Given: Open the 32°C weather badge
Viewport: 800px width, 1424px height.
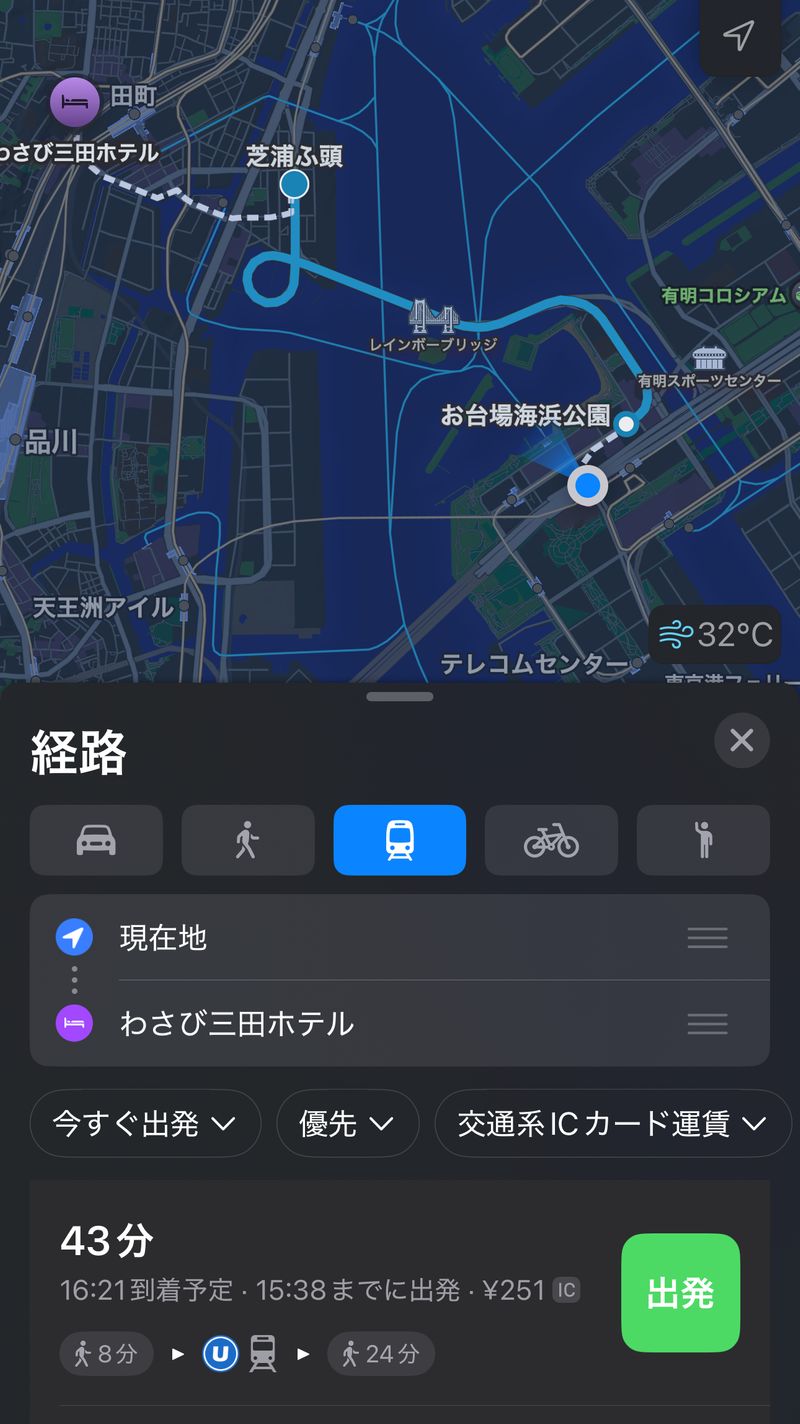Looking at the screenshot, I should 716,634.
